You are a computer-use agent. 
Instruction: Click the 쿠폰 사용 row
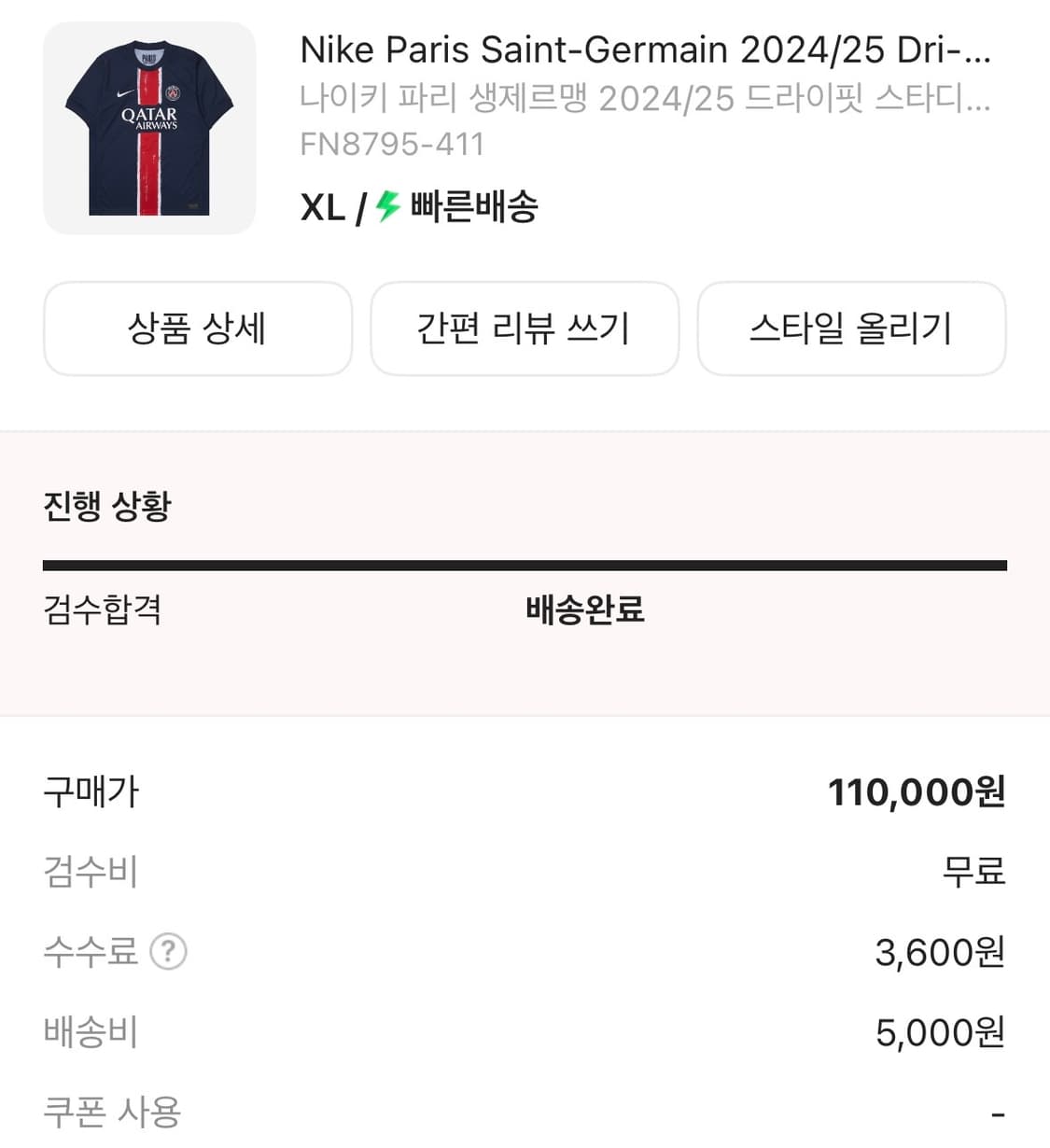[111, 1113]
